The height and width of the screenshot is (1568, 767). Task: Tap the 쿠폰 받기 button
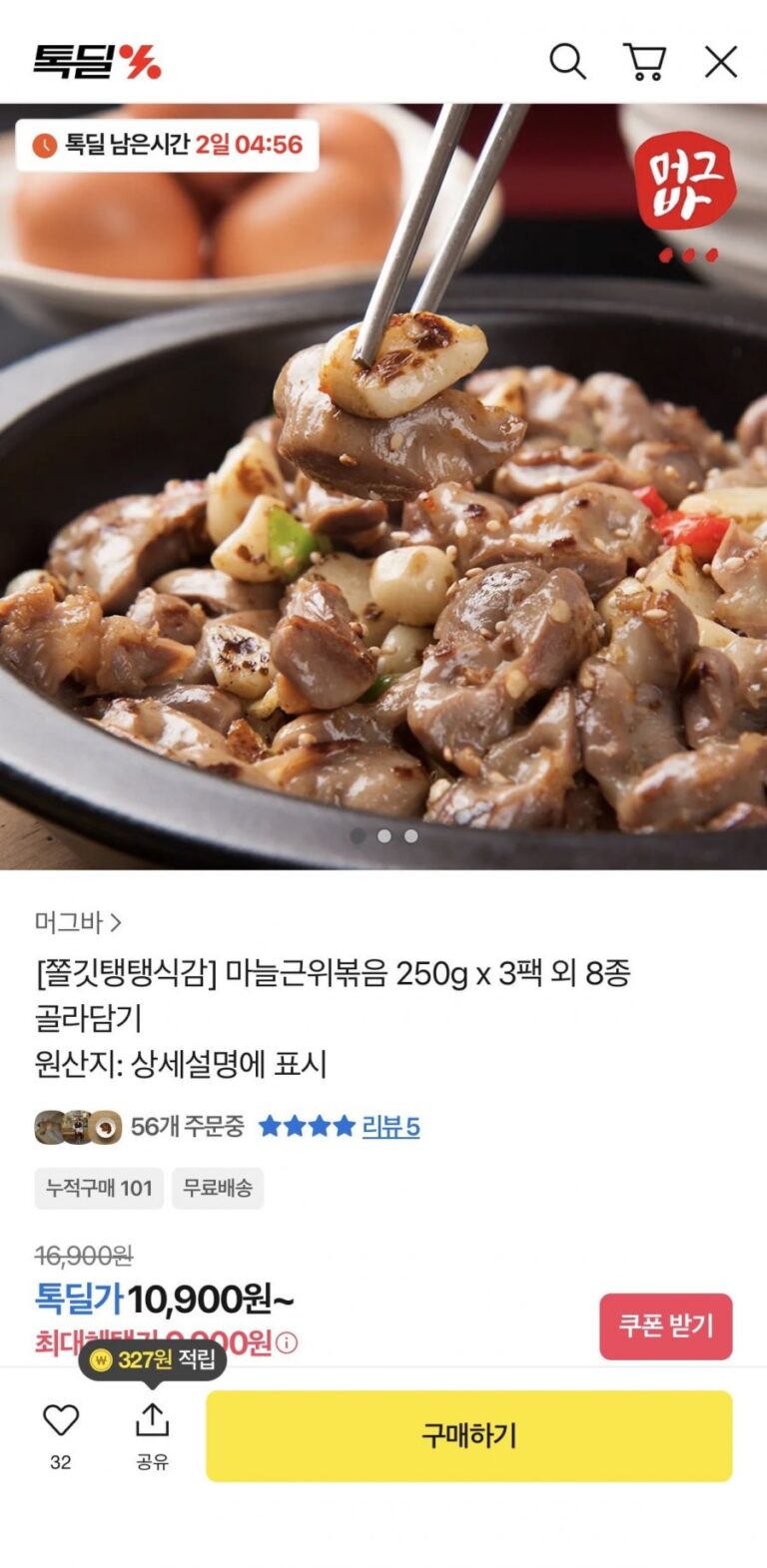[x=665, y=1325]
